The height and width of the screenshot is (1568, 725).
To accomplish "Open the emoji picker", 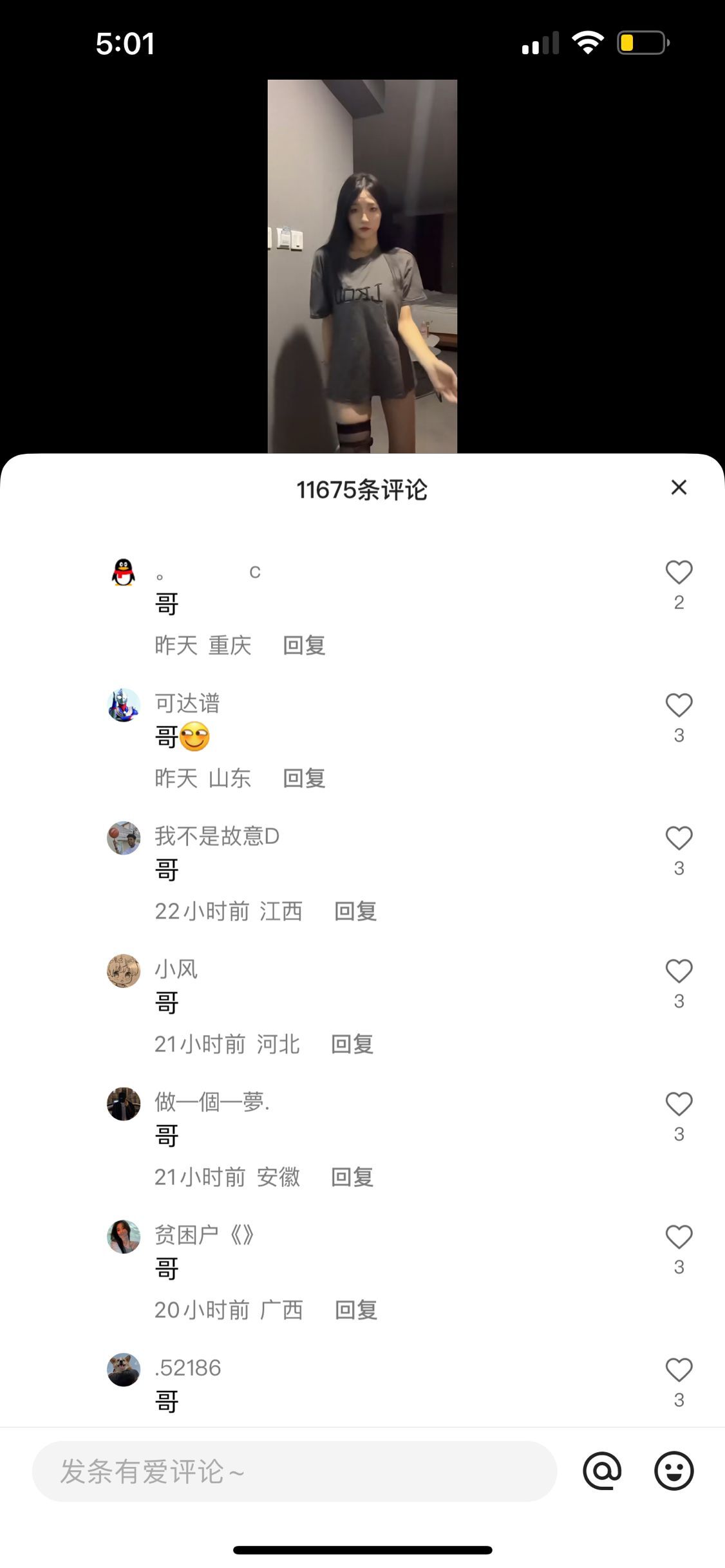I will point(673,1471).
